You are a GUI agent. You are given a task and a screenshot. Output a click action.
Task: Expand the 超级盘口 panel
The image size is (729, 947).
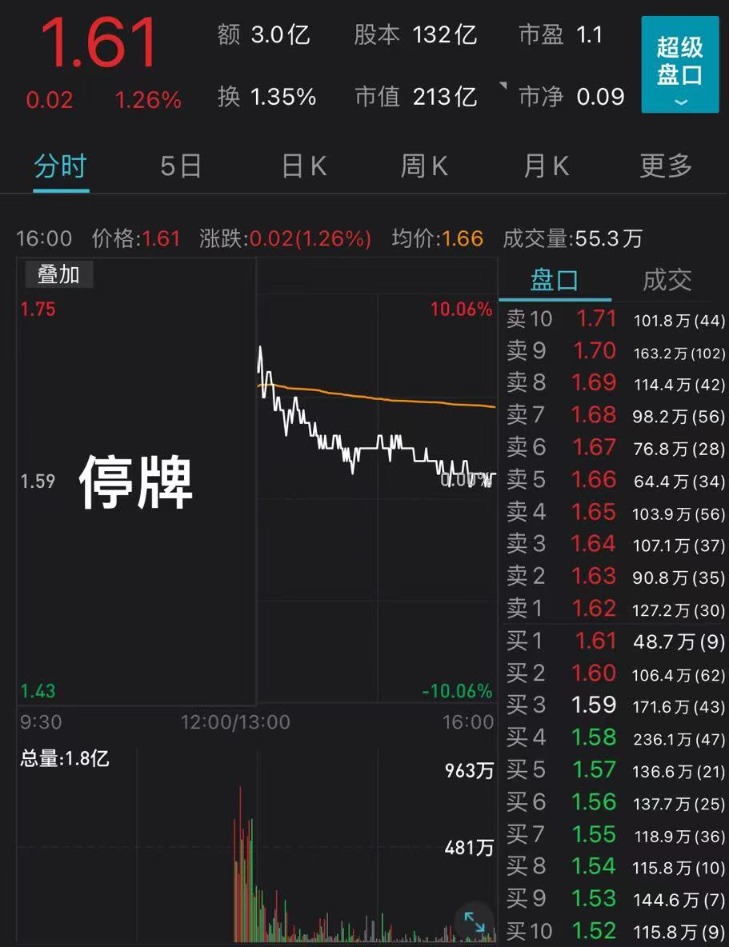[679, 64]
